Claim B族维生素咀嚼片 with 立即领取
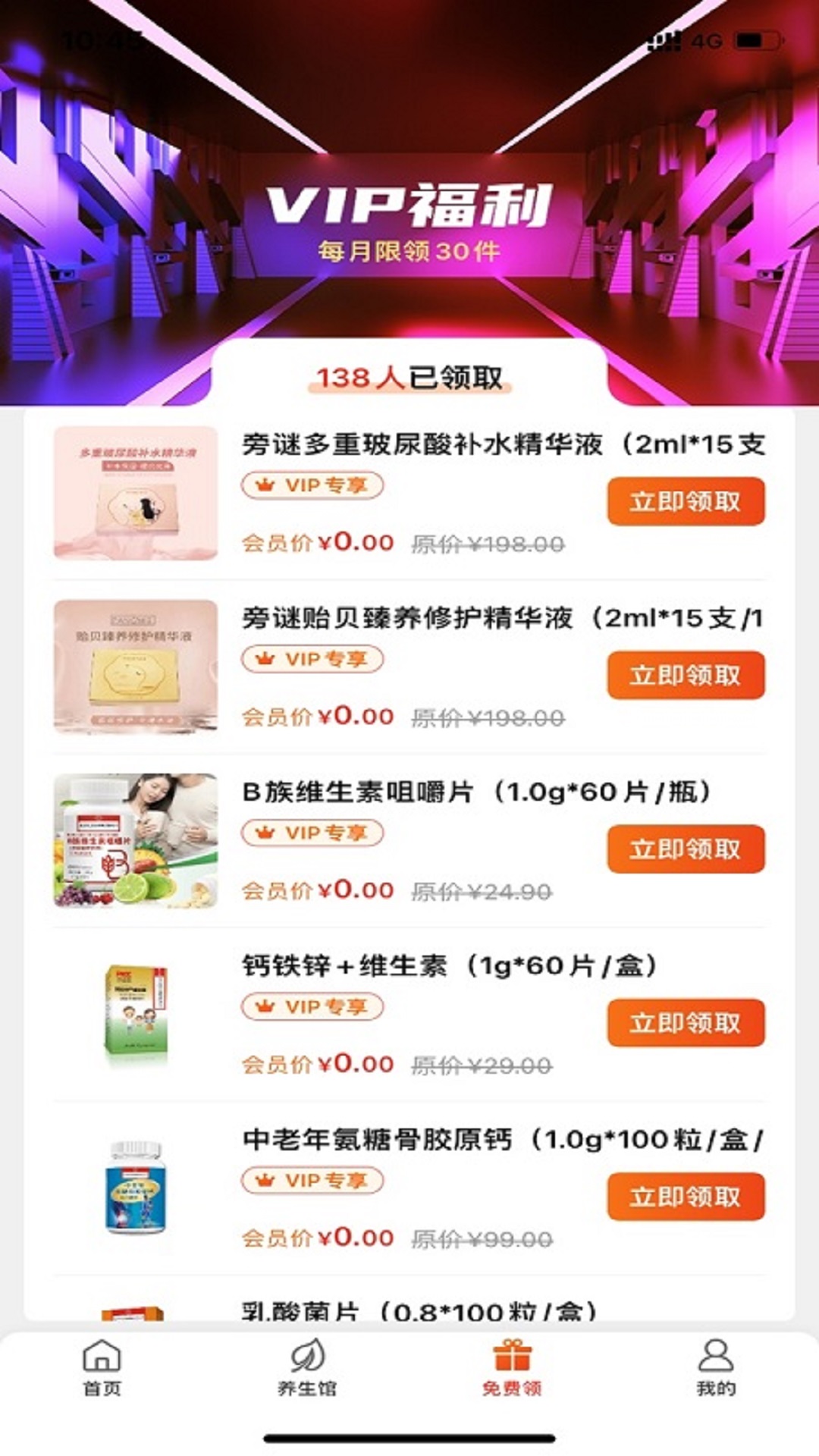 [685, 849]
